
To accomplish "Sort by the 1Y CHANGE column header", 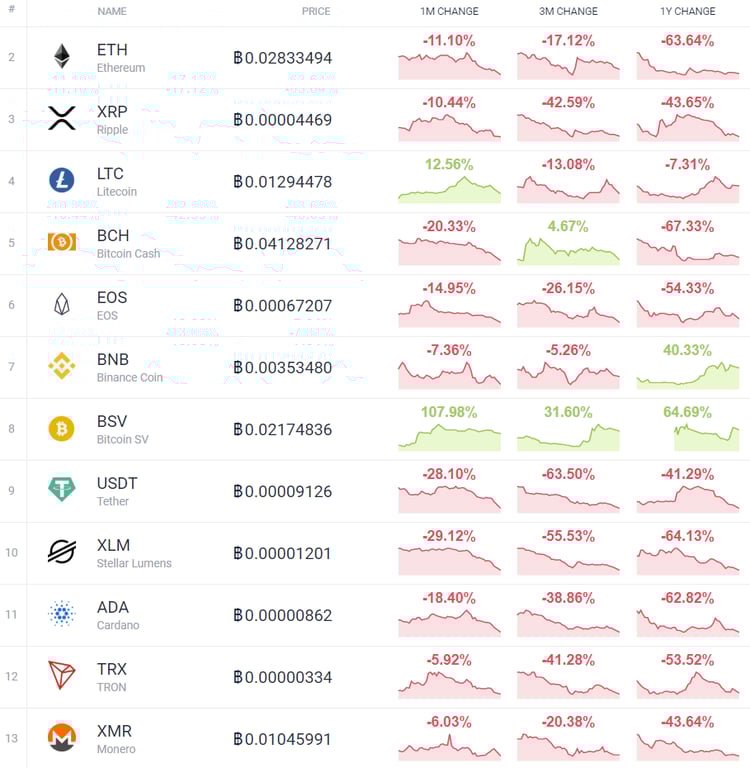I will coord(687,11).
